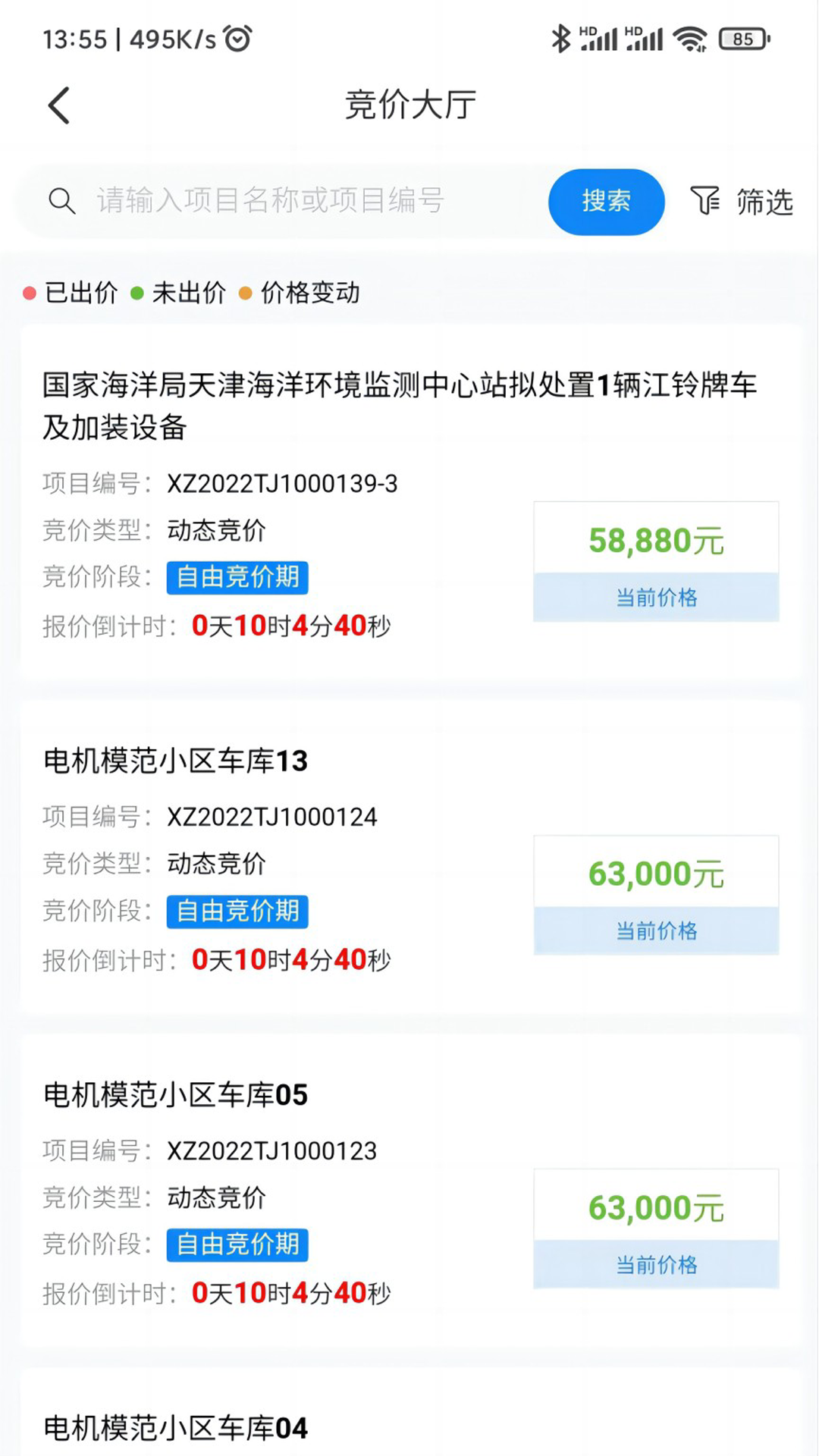Select the green 未出价 status dot
Image resolution: width=819 pixels, height=1456 pixels.
(137, 292)
